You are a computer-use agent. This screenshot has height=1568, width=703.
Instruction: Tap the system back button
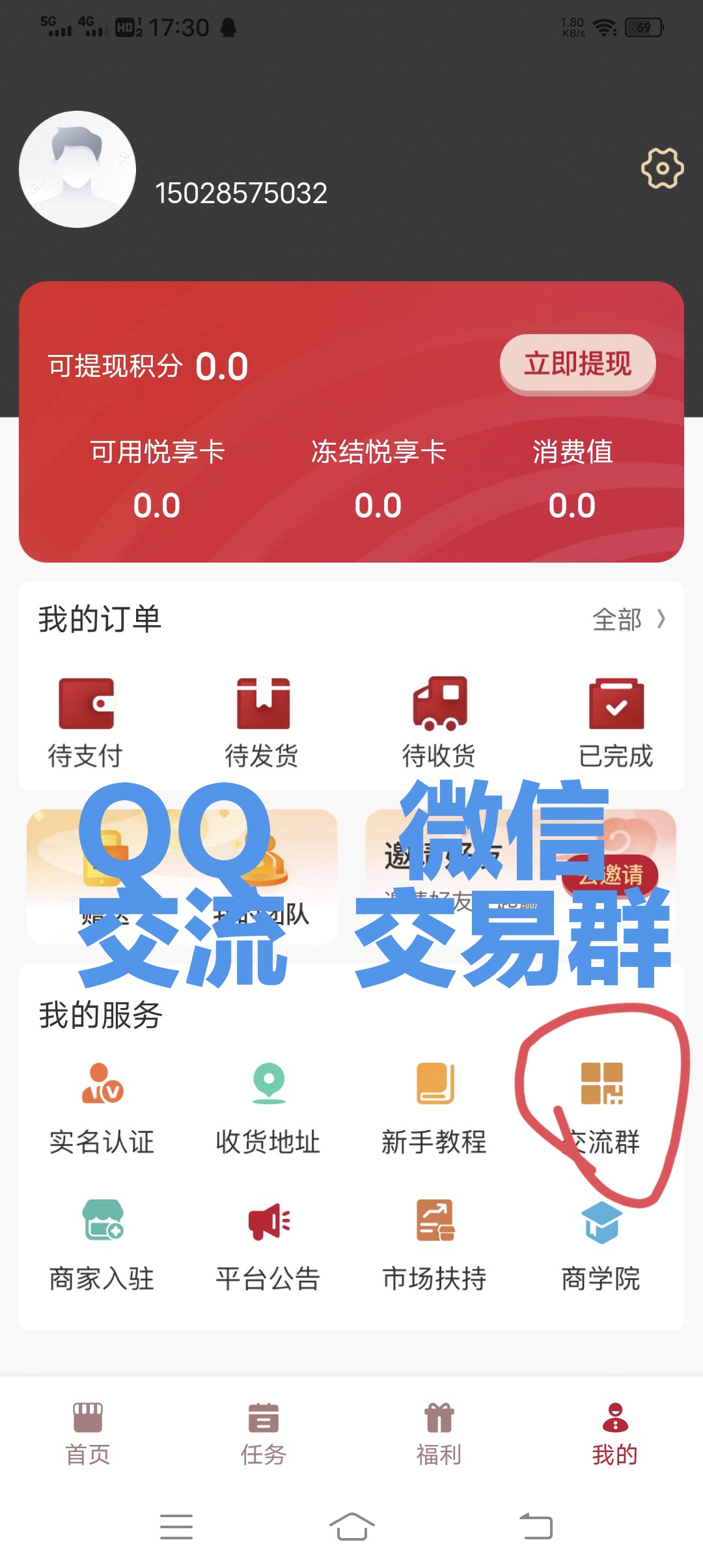click(536, 1526)
